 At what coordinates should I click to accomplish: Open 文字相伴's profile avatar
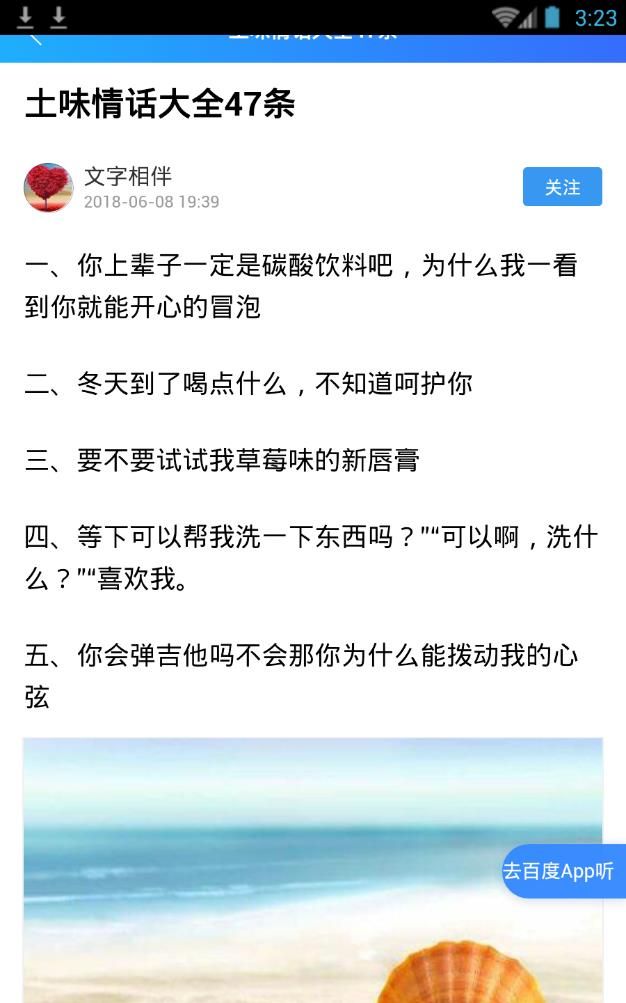pos(48,187)
